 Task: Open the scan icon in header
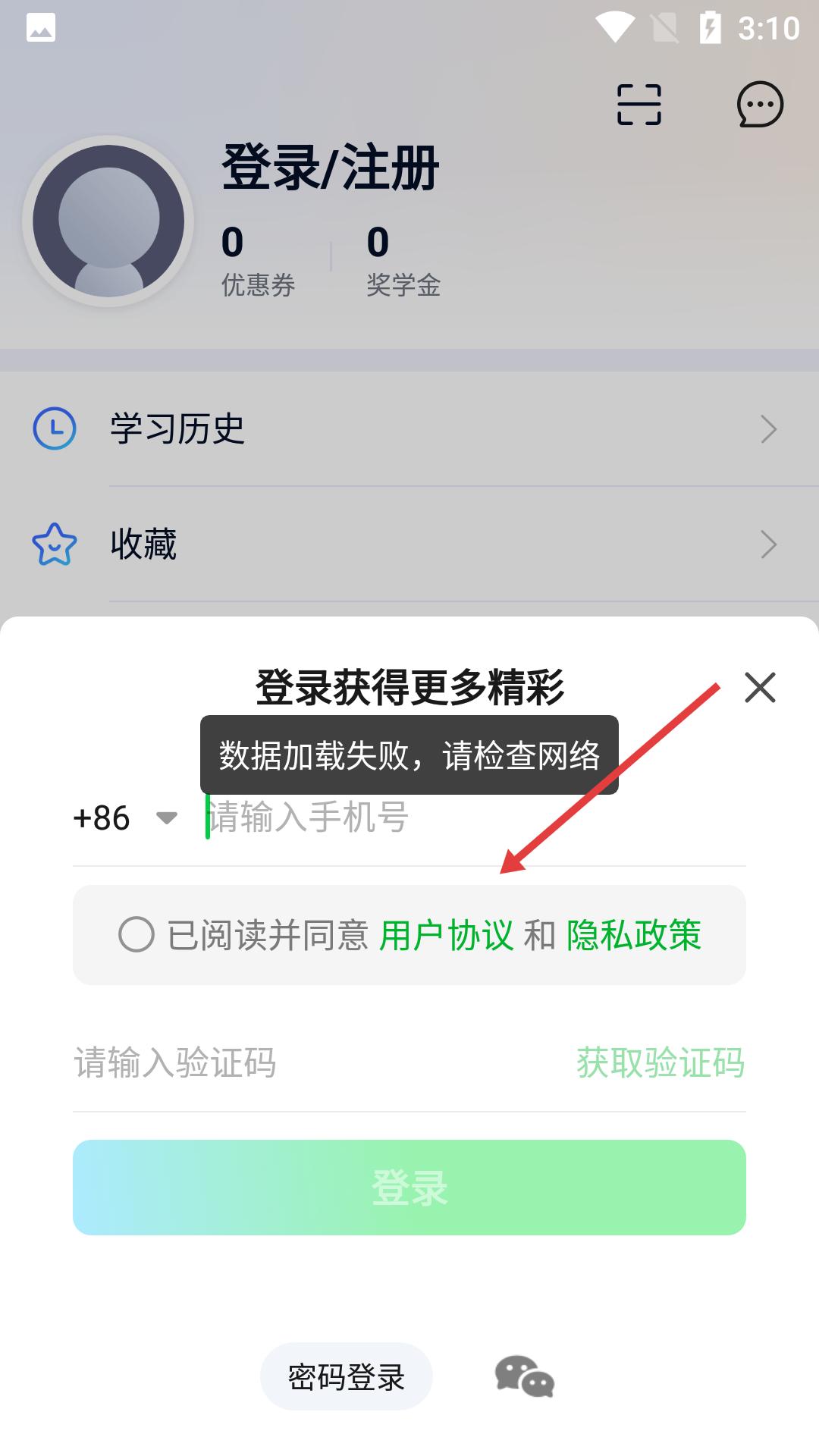point(639,105)
